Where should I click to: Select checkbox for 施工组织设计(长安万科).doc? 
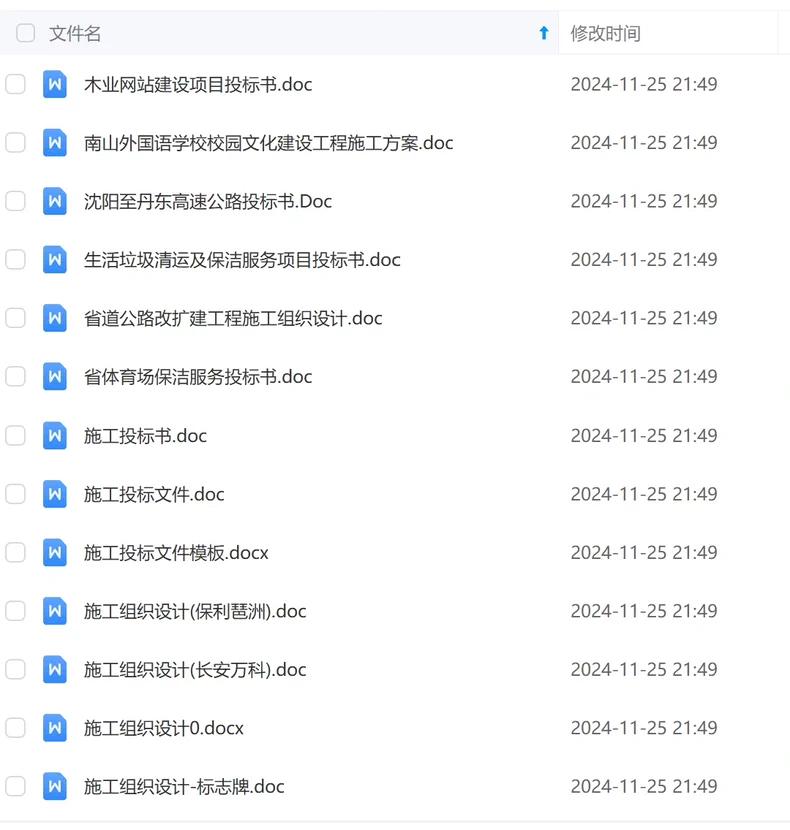click(x=15, y=670)
